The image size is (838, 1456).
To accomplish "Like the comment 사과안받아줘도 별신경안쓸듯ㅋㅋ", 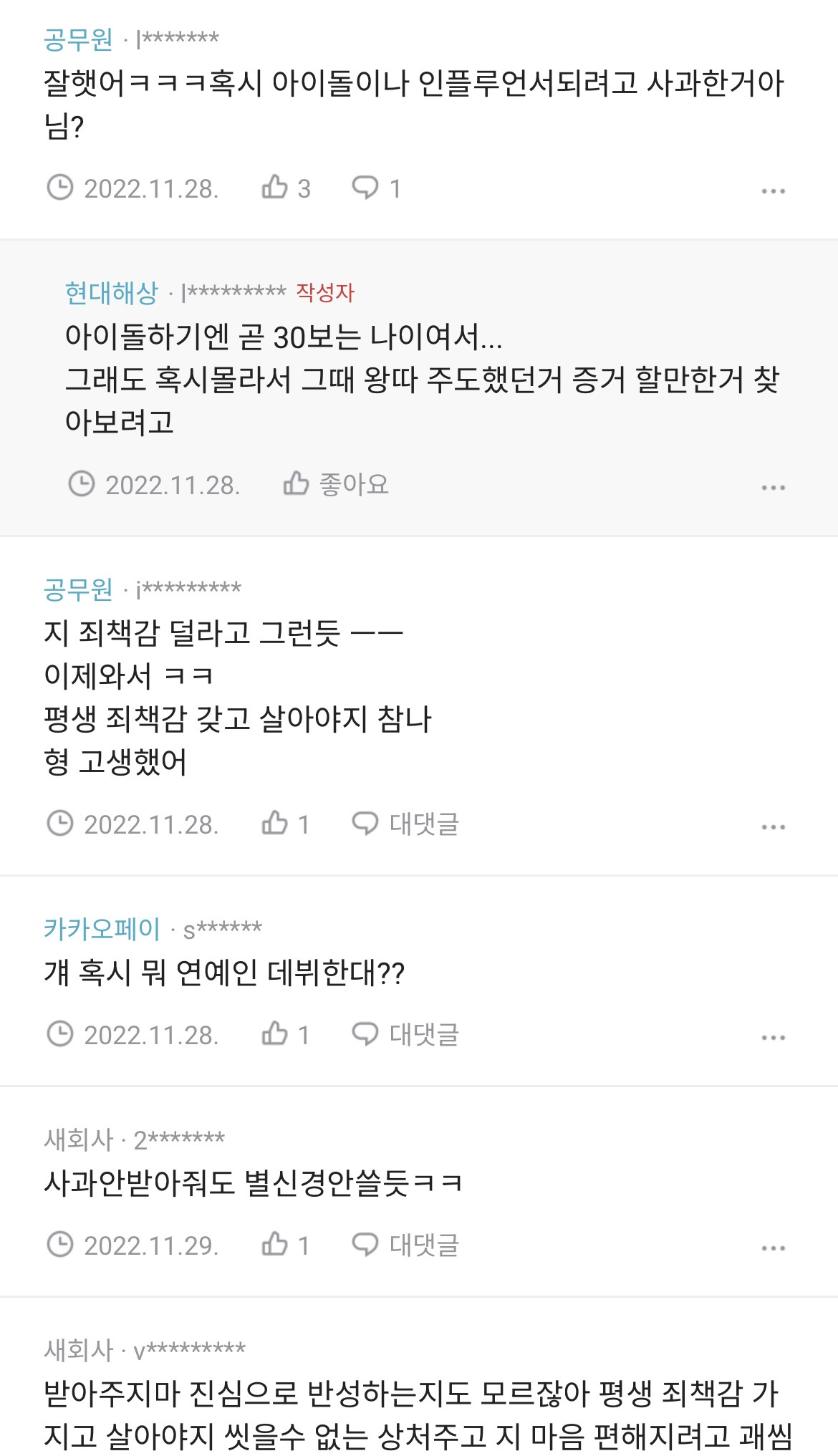I will 285,1245.
